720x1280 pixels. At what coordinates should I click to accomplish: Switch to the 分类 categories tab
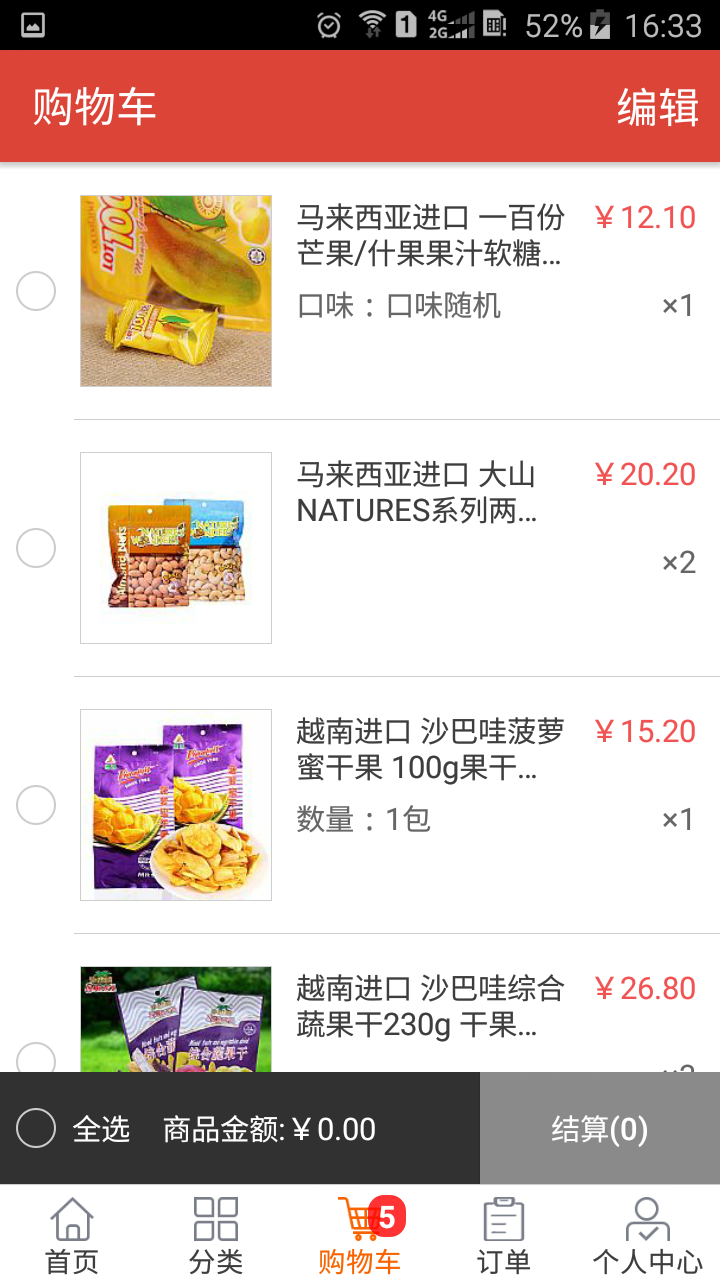(x=216, y=1235)
